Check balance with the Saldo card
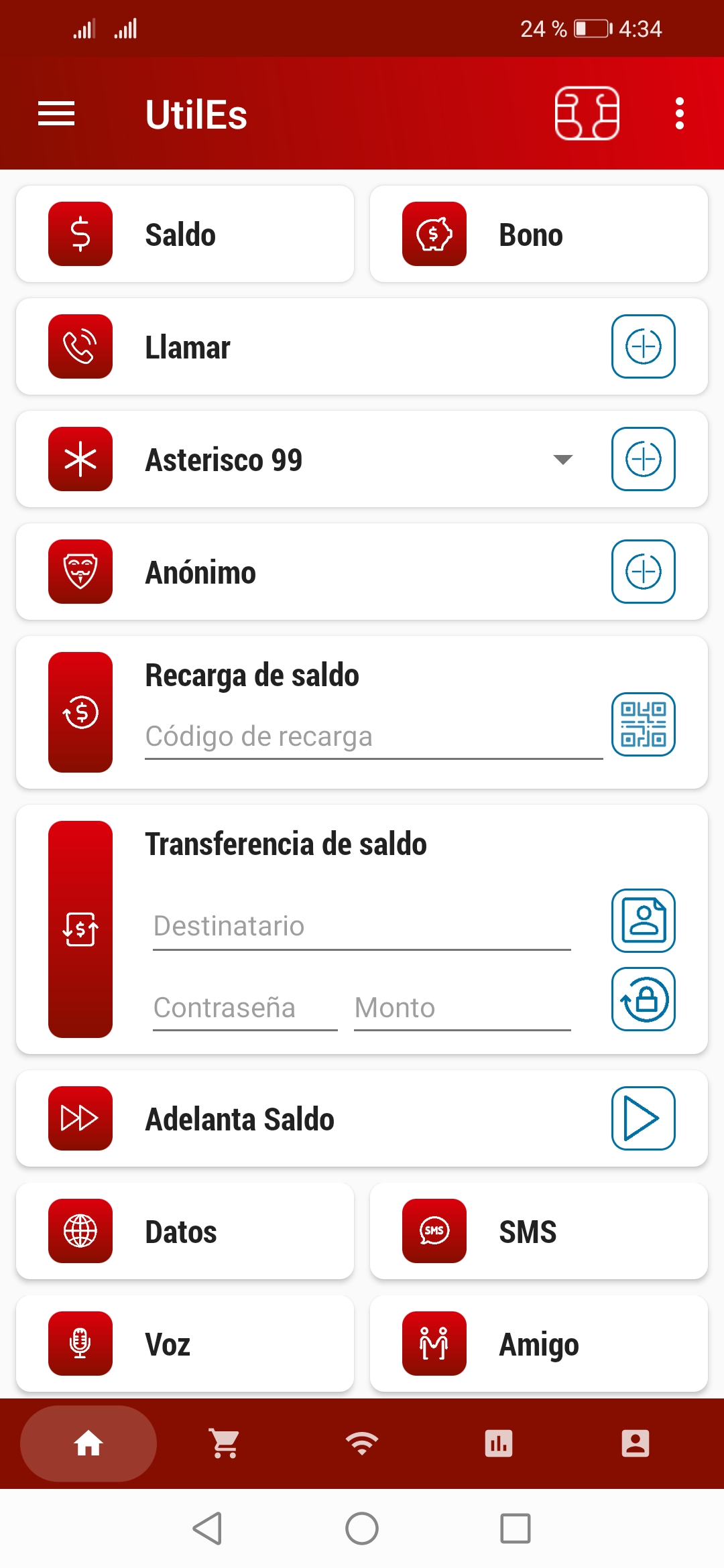 pyautogui.click(x=185, y=235)
